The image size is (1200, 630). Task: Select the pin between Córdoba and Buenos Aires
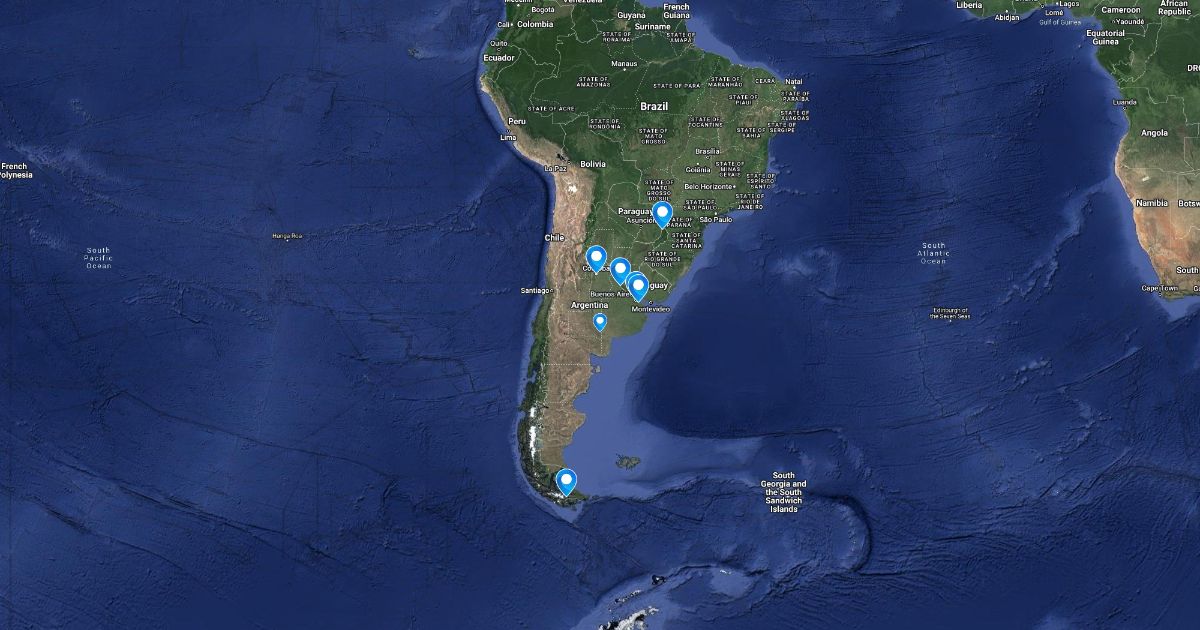[x=620, y=268]
